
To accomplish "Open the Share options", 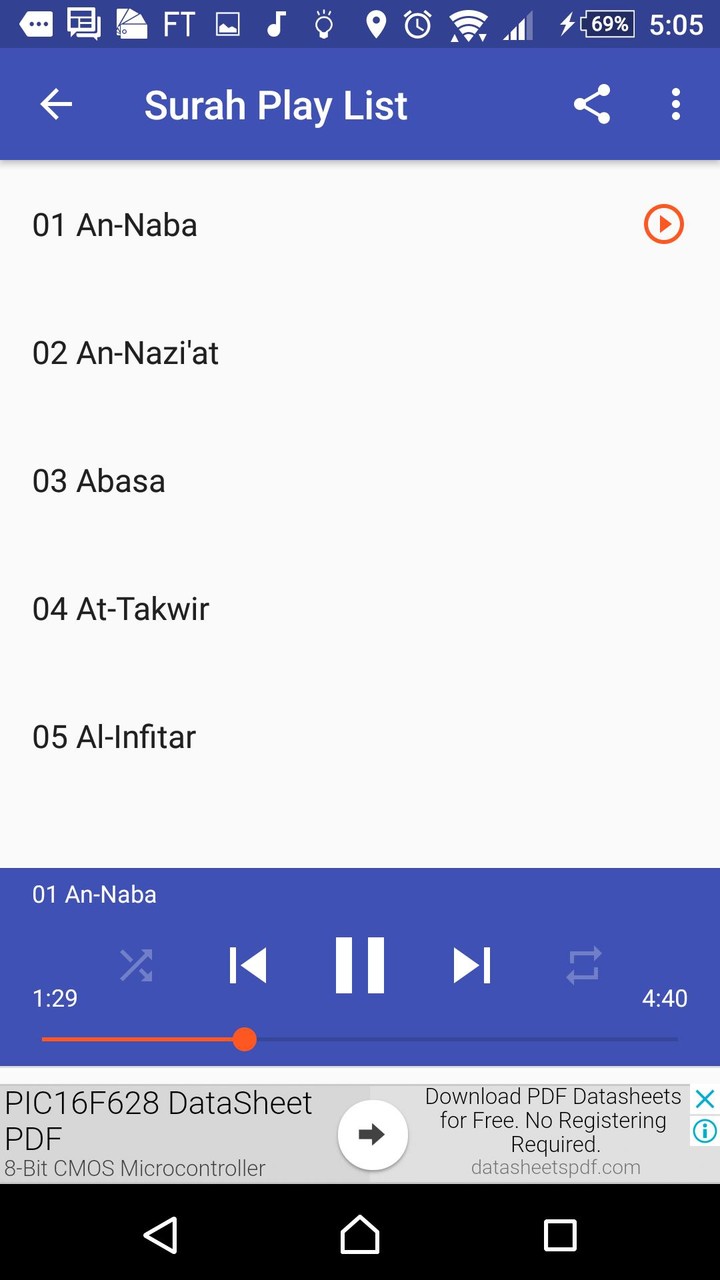I will point(591,104).
